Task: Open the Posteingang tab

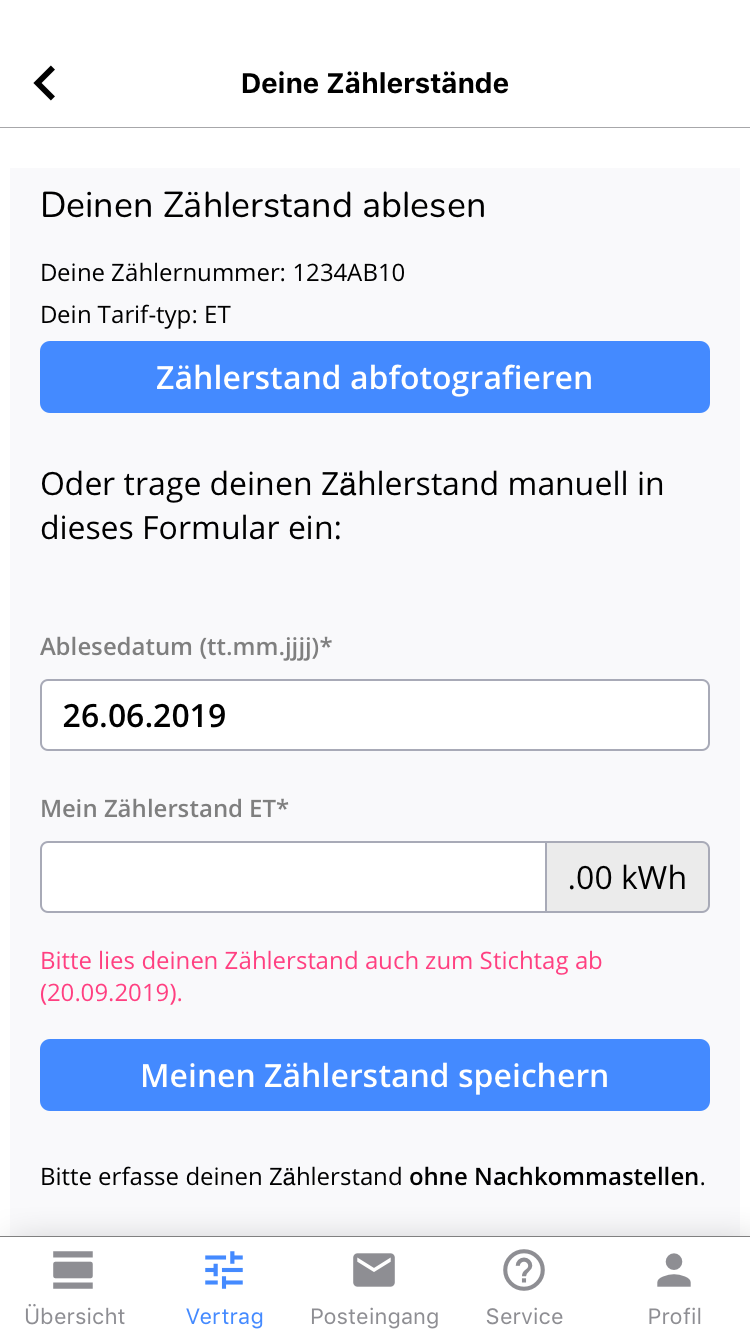Action: click(375, 1288)
